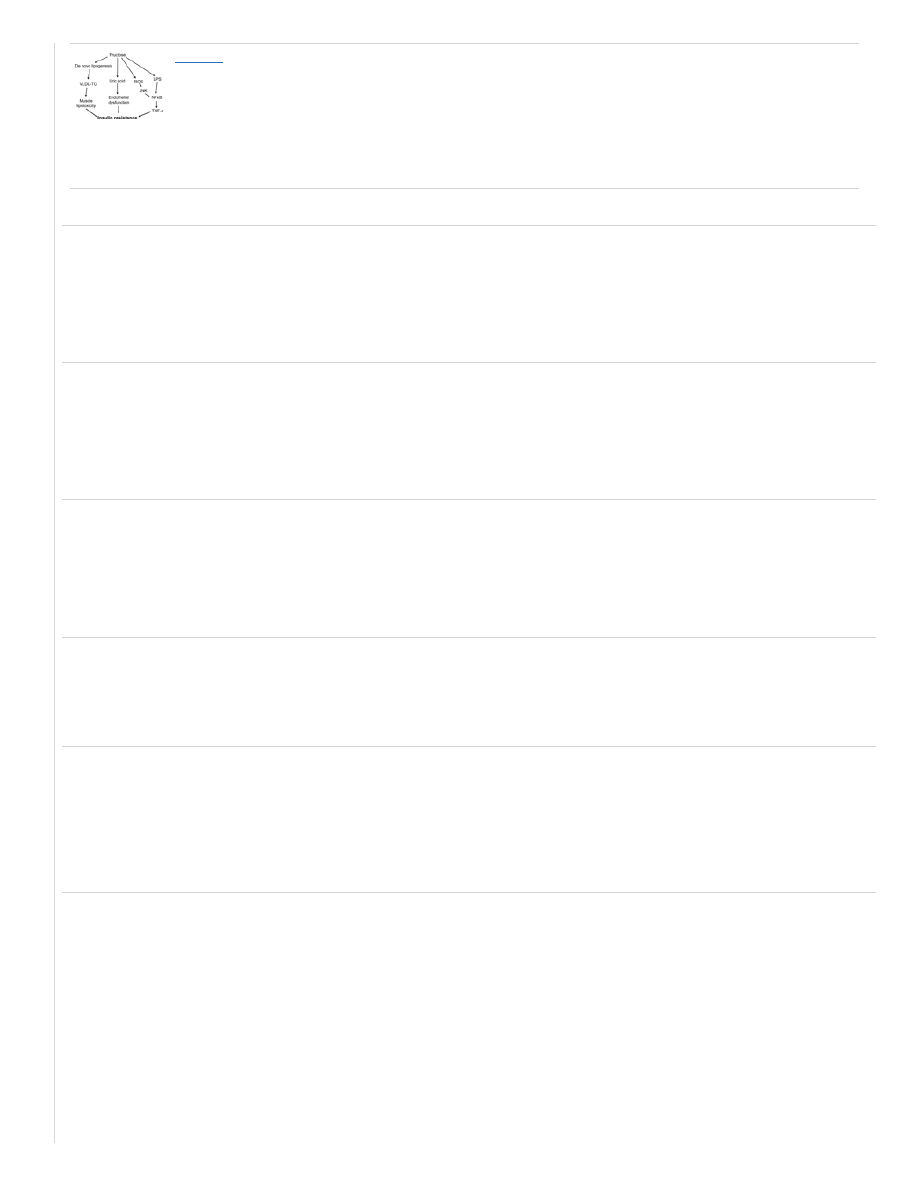Open the fructose pathway figure thumbnail
920x1187 pixels.
pos(118,85)
